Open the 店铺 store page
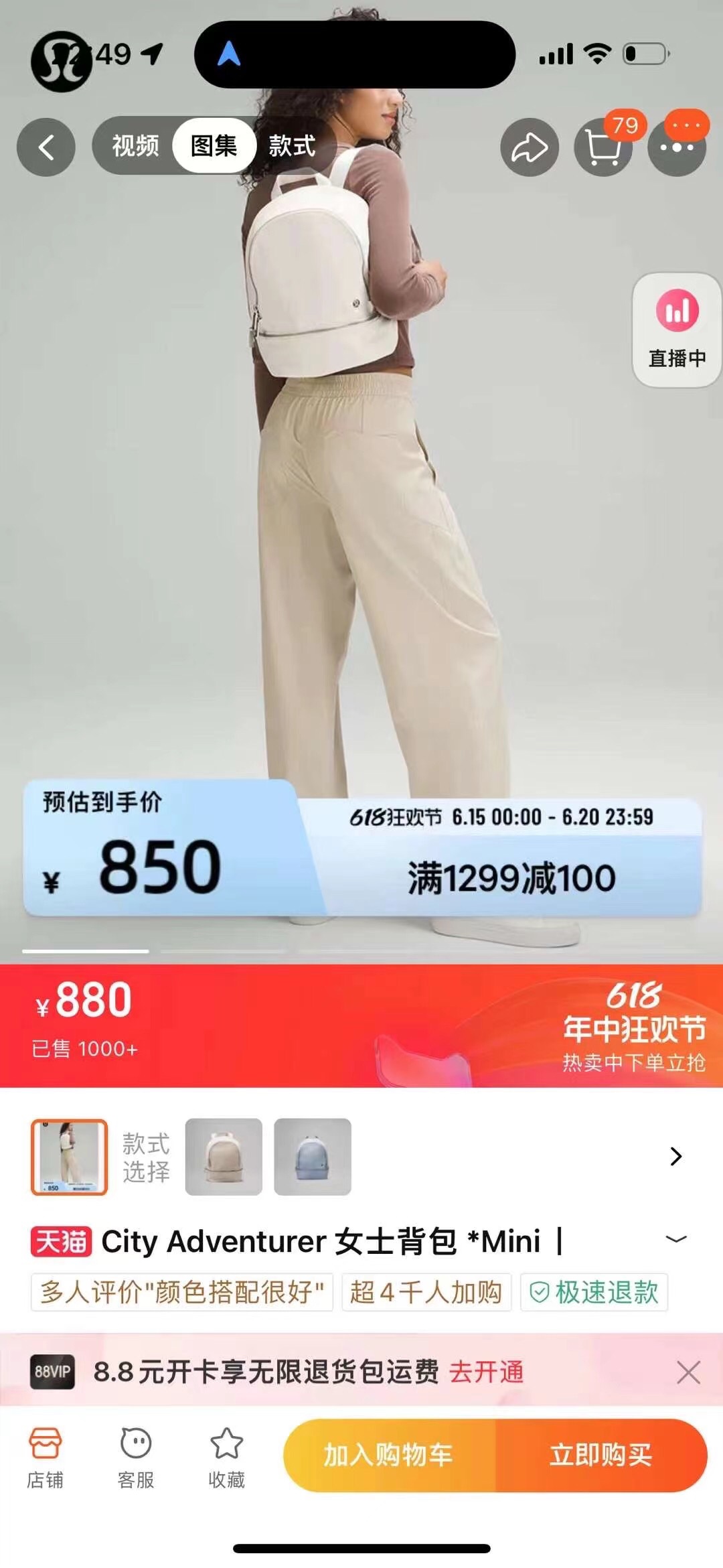The width and height of the screenshot is (723, 1568). point(45,1457)
